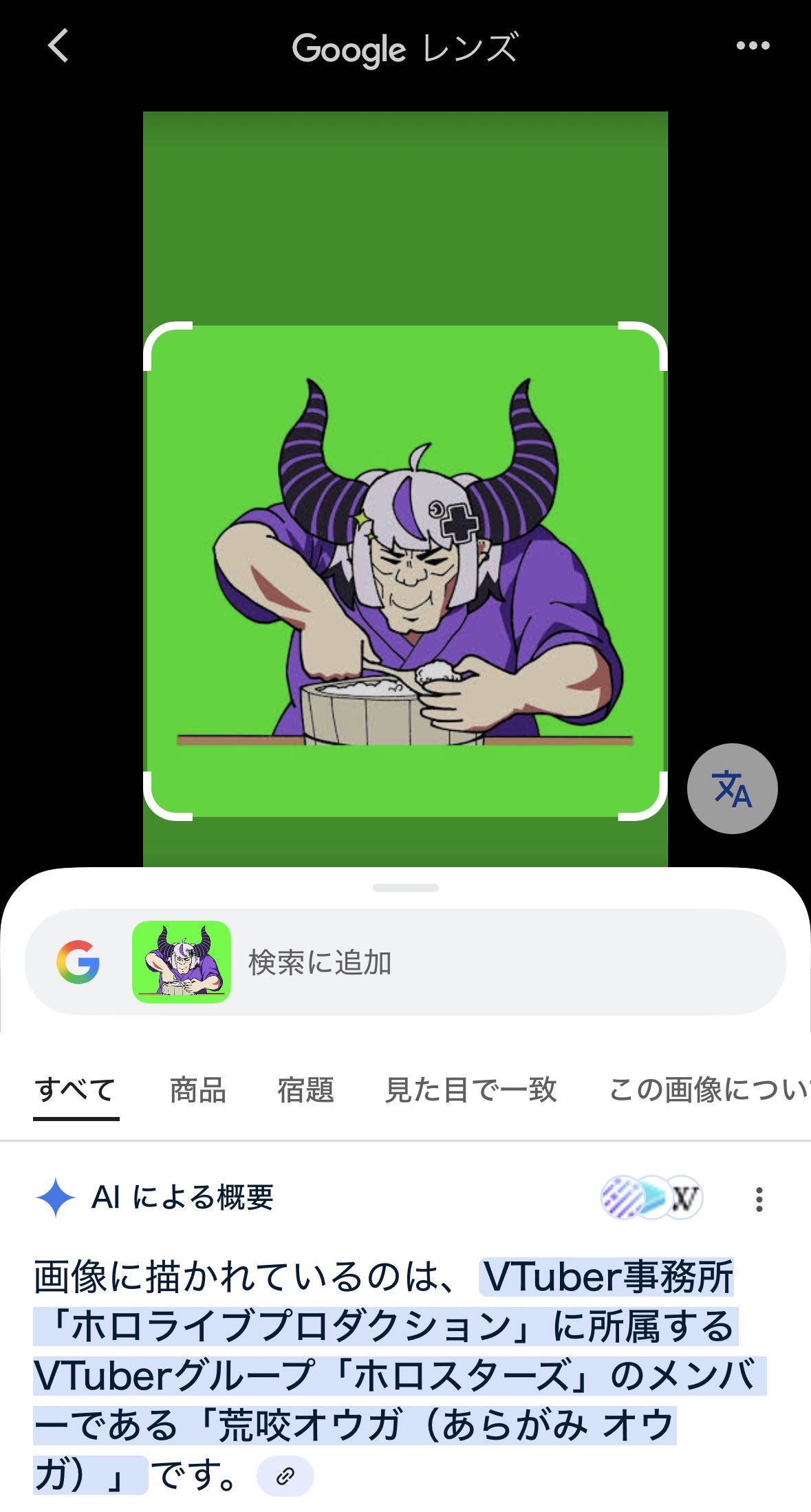Go back from Google Lens
This screenshot has height=1512, width=811.
click(x=58, y=46)
